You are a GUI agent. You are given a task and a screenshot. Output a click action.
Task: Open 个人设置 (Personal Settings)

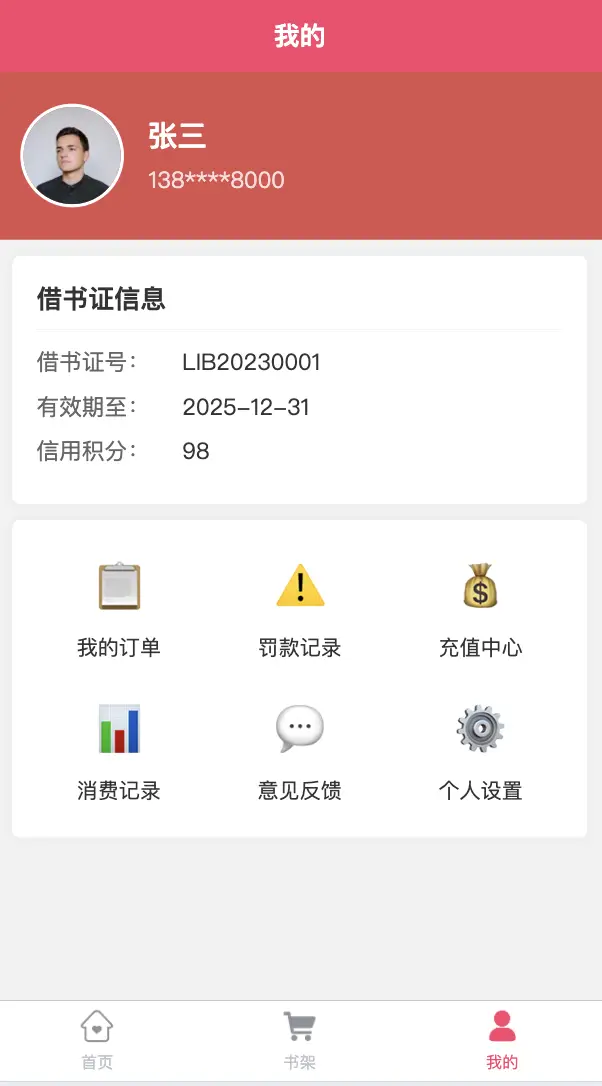[x=480, y=750]
